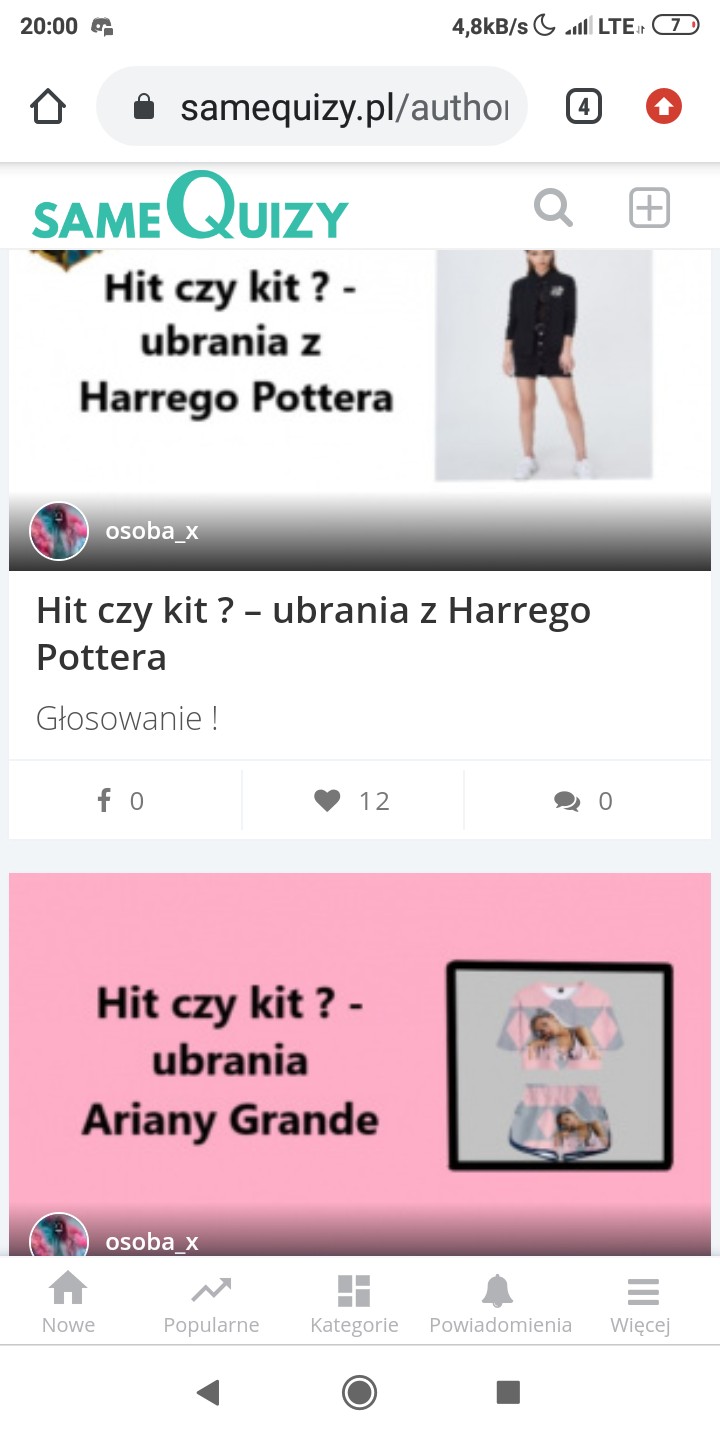The height and width of the screenshot is (1440, 720).
Task: Create a new quiz with the plus icon
Action: point(649,209)
